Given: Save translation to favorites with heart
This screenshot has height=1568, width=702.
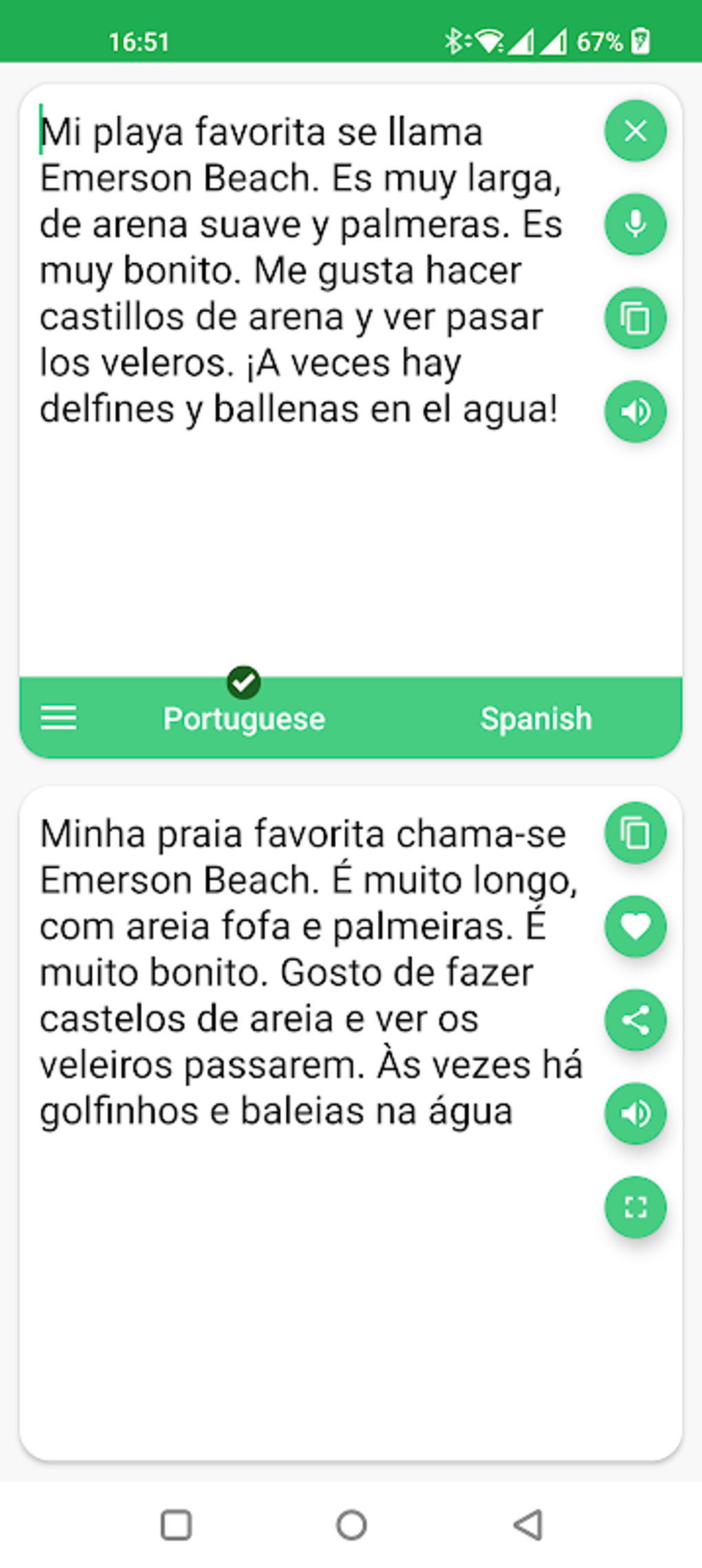Looking at the screenshot, I should (635, 927).
